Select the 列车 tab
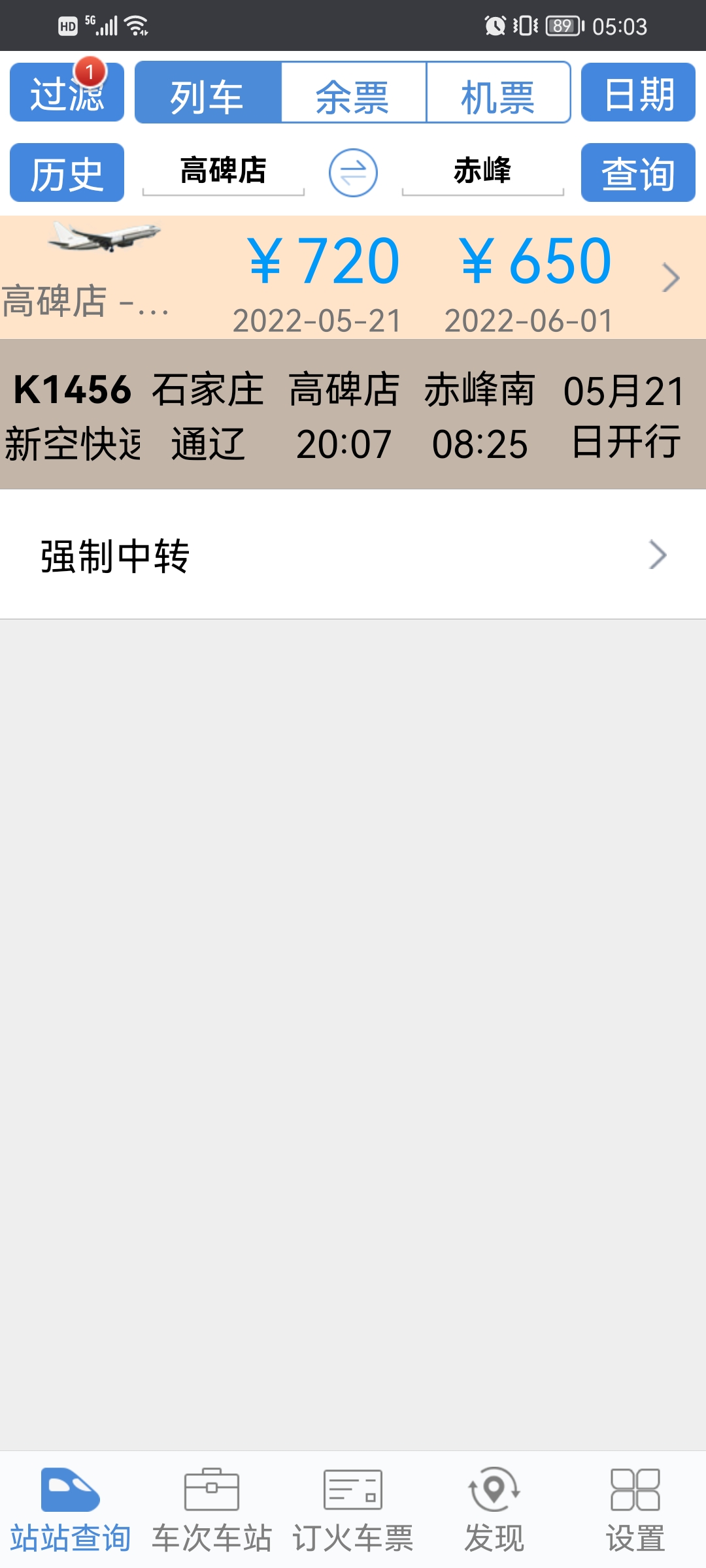Screen dimensions: 706x1568 (208, 92)
